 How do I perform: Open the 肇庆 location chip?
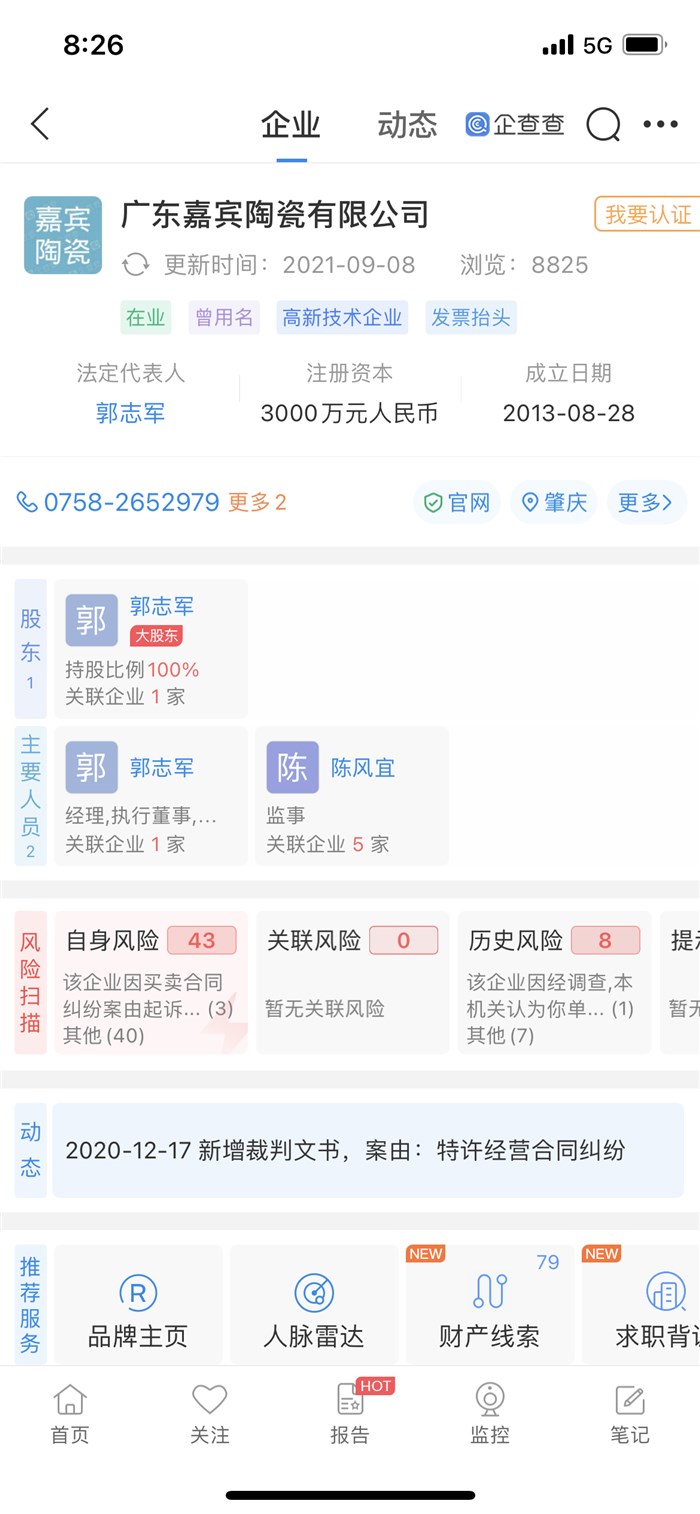tap(553, 502)
